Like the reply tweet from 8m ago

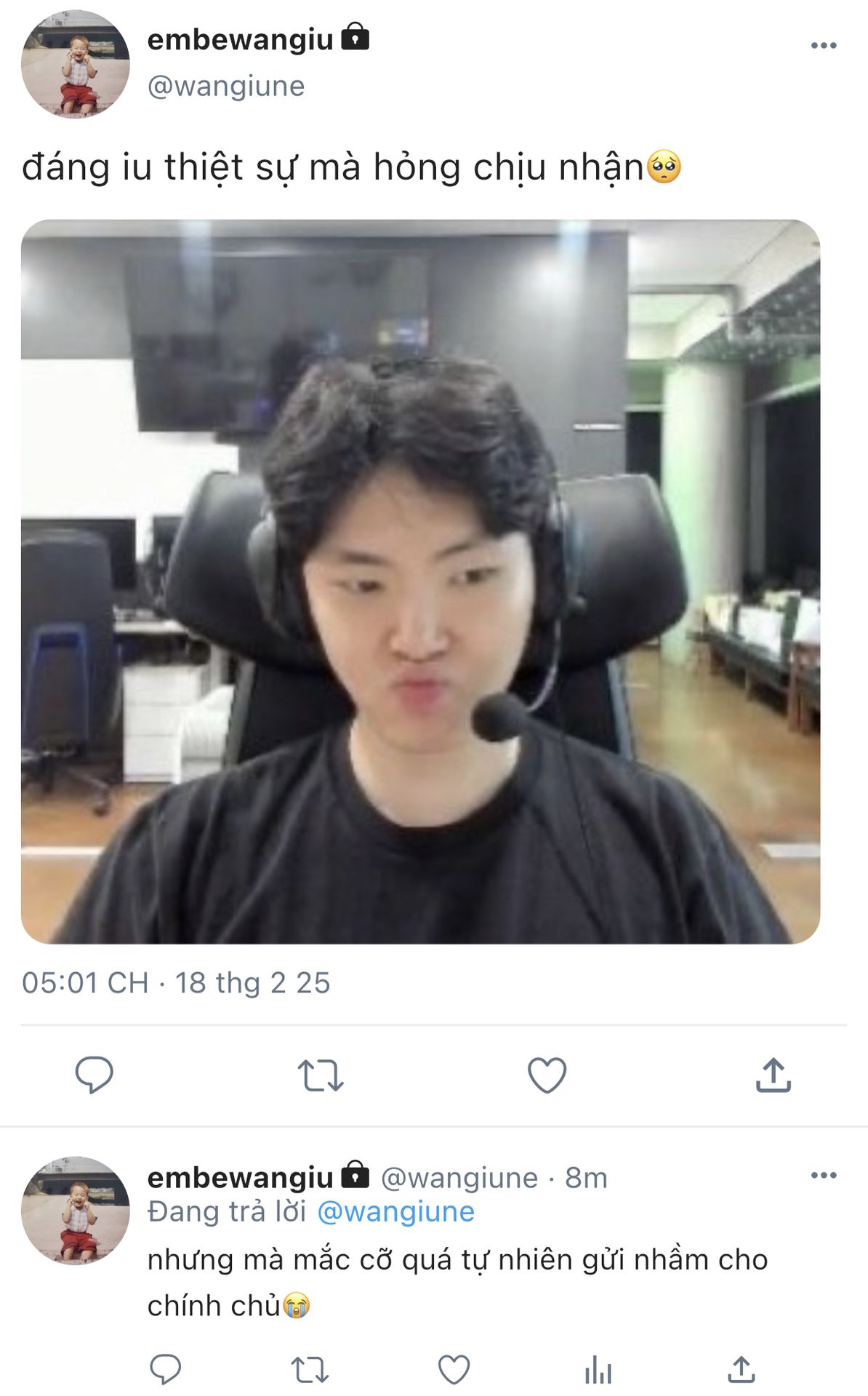pos(454,1370)
